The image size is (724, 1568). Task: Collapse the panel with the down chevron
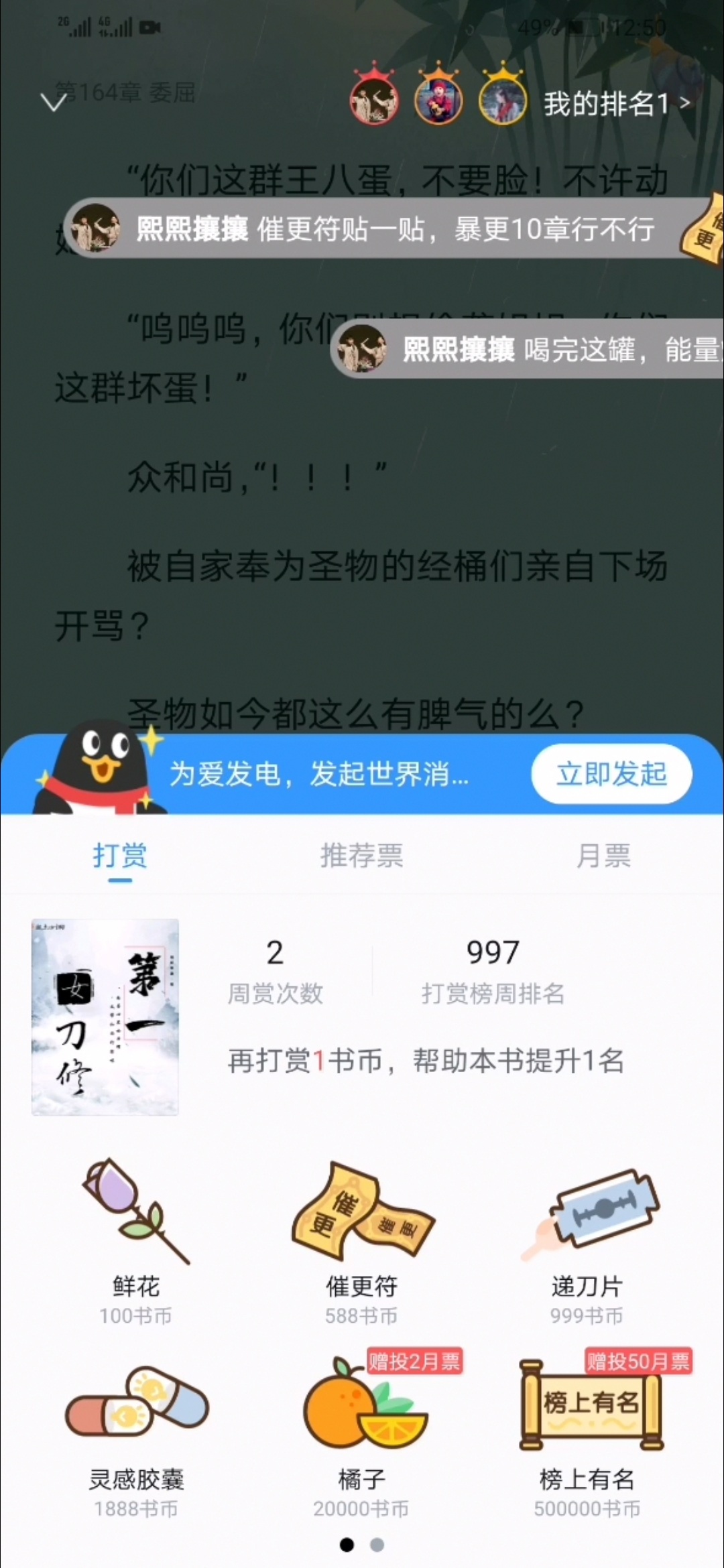[x=53, y=103]
